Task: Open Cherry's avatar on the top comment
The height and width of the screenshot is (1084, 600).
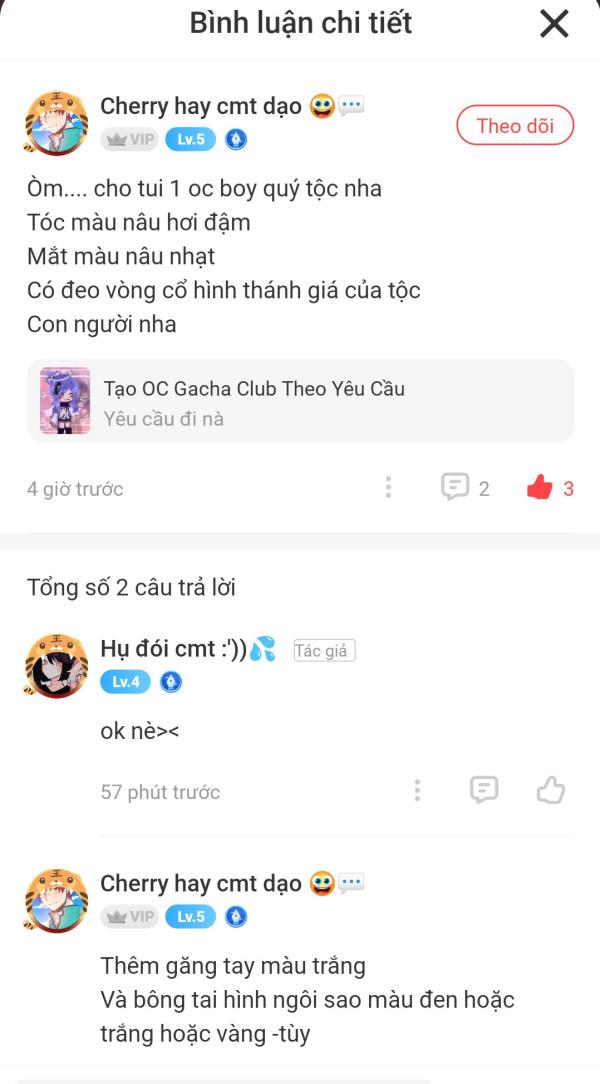Action: point(57,122)
